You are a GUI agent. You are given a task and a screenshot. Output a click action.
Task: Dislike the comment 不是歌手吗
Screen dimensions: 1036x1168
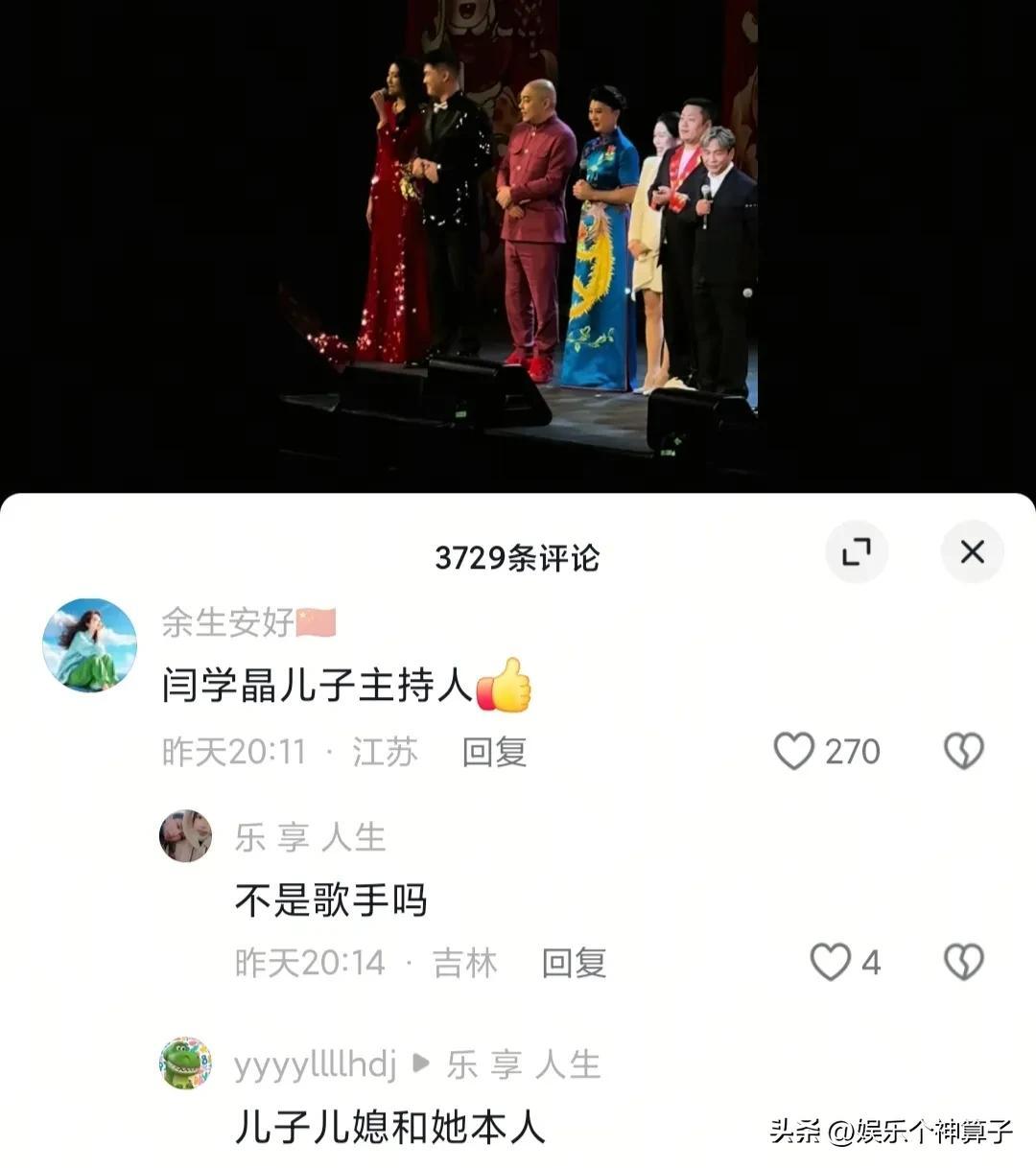coord(963,962)
